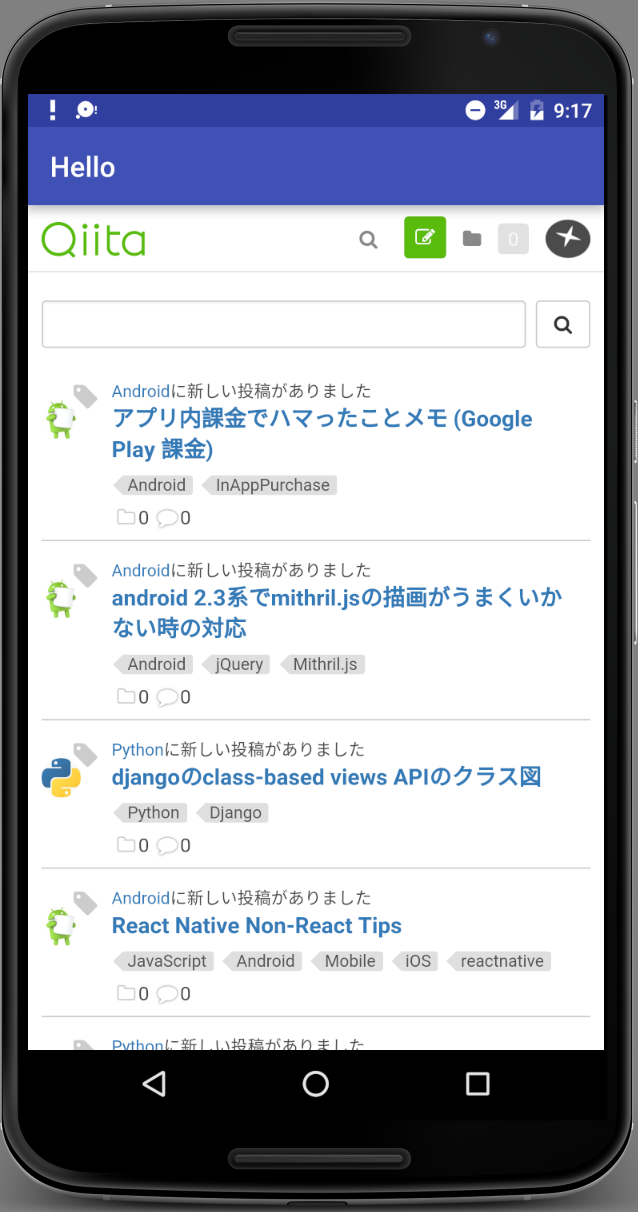
Task: Select the iOS tag chip
Action: click(x=418, y=961)
